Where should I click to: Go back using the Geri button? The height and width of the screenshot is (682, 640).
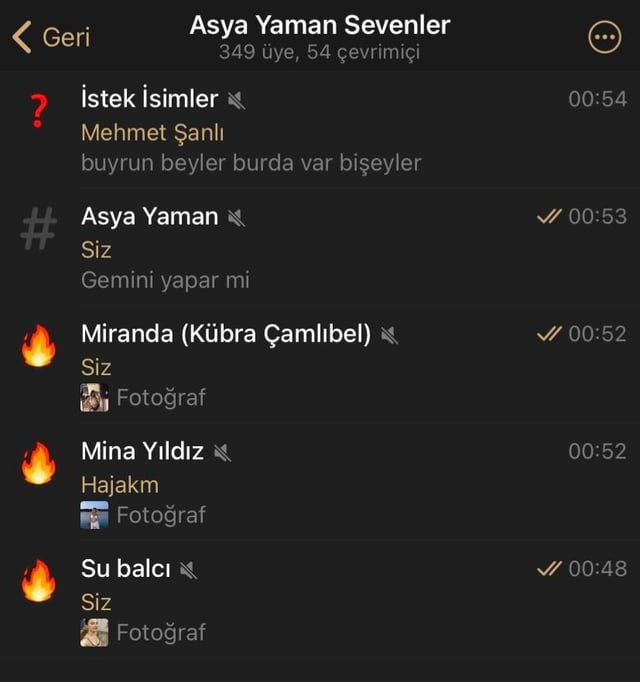click(x=51, y=38)
